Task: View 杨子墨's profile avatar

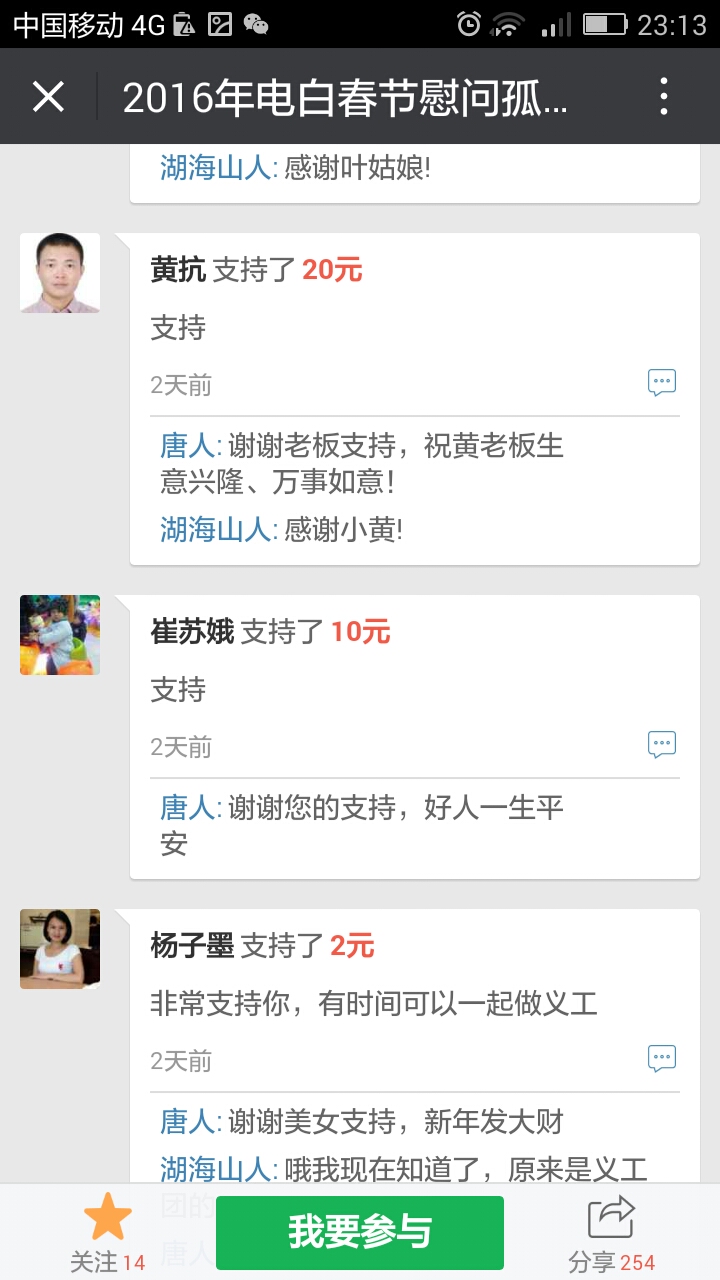Action: (60, 949)
